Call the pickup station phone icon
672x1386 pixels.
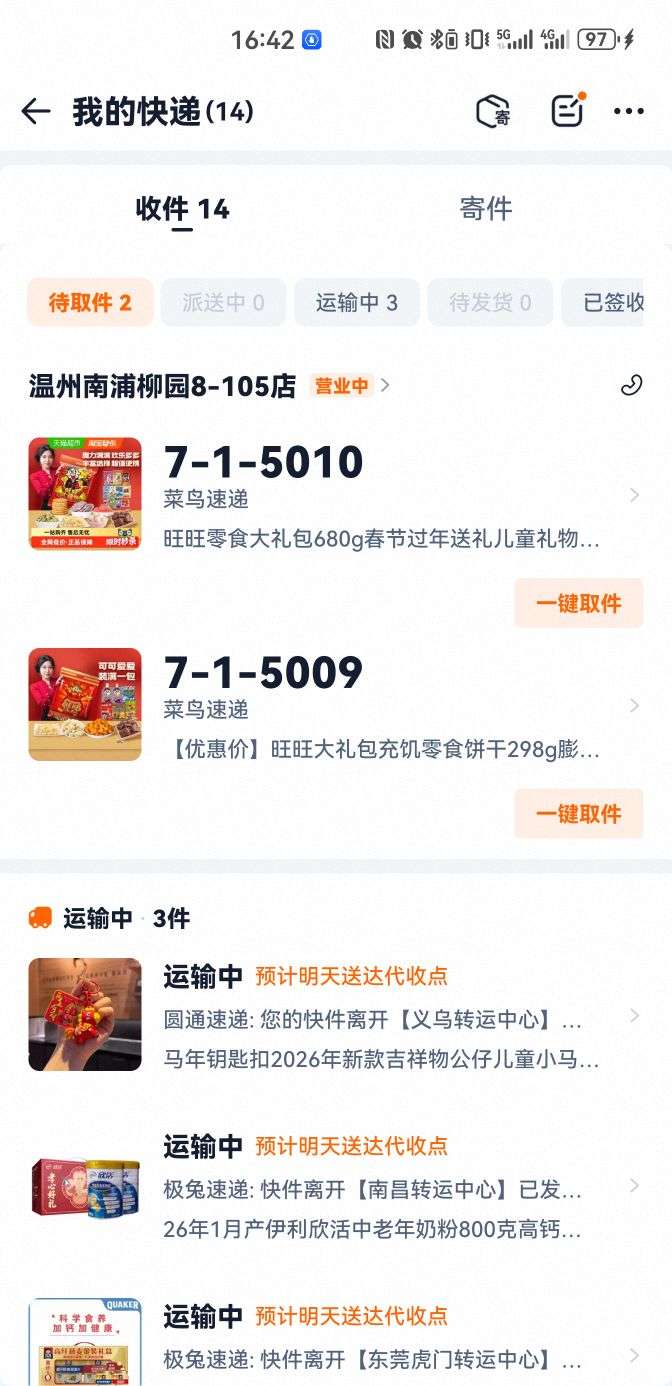click(631, 386)
